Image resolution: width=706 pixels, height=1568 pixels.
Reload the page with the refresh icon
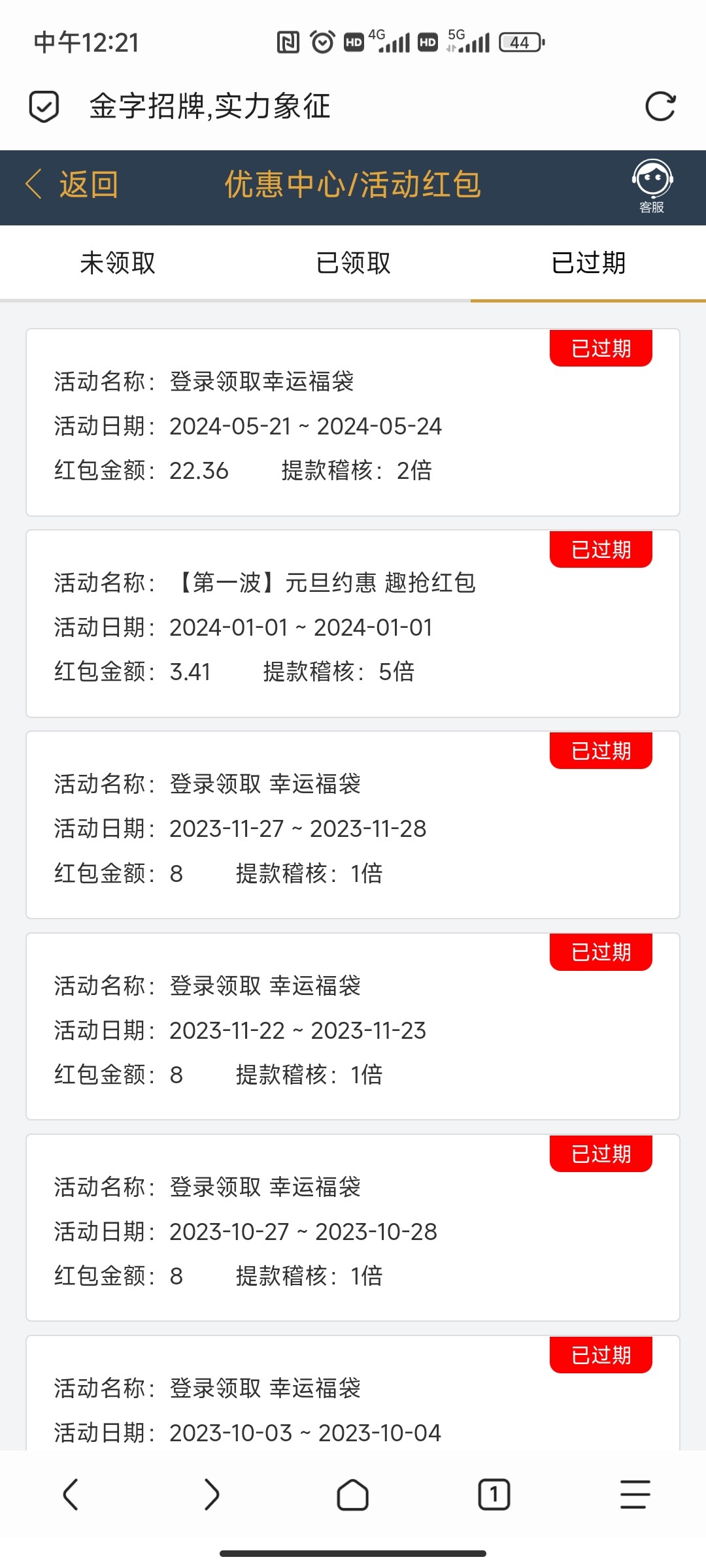pyautogui.click(x=660, y=106)
